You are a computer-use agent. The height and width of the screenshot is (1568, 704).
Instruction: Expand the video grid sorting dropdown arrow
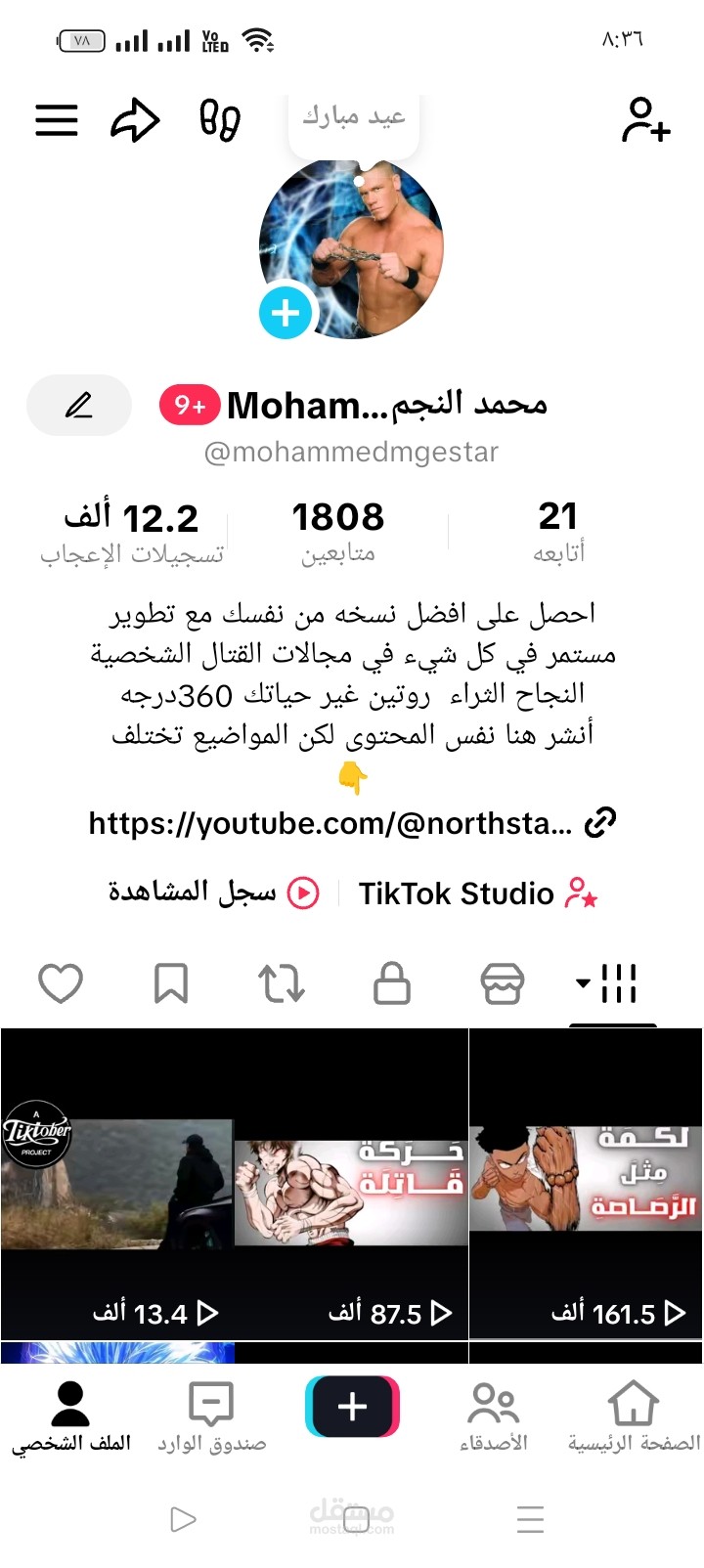tap(584, 985)
